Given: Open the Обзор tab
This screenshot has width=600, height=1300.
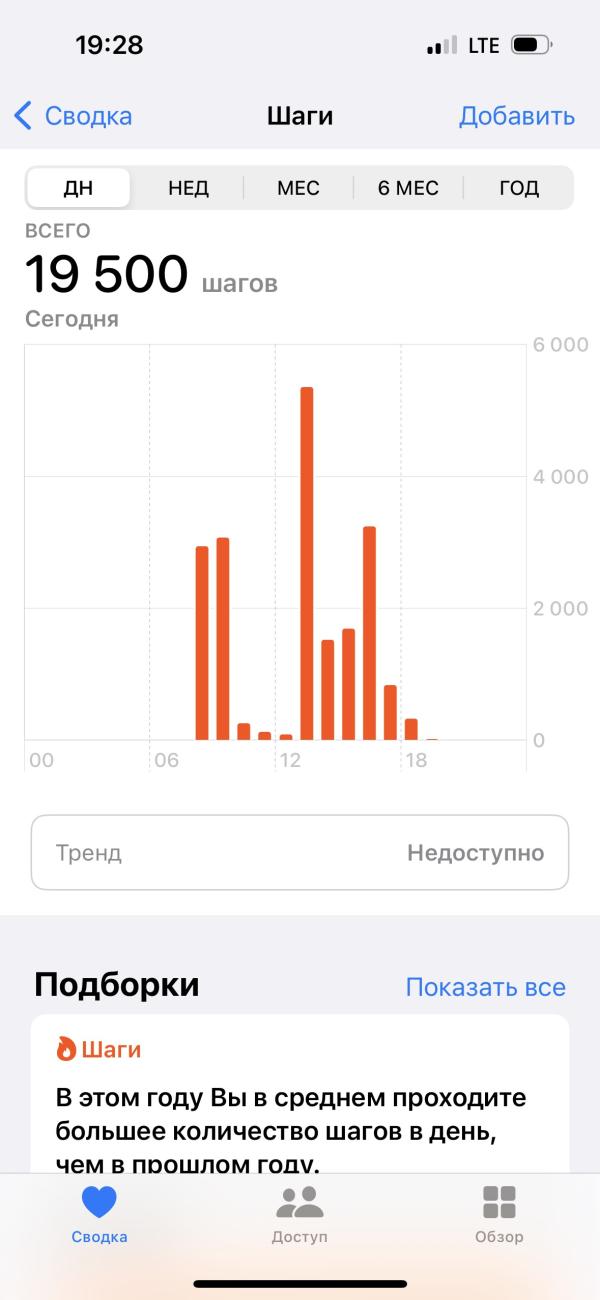Looking at the screenshot, I should pos(499,1214).
